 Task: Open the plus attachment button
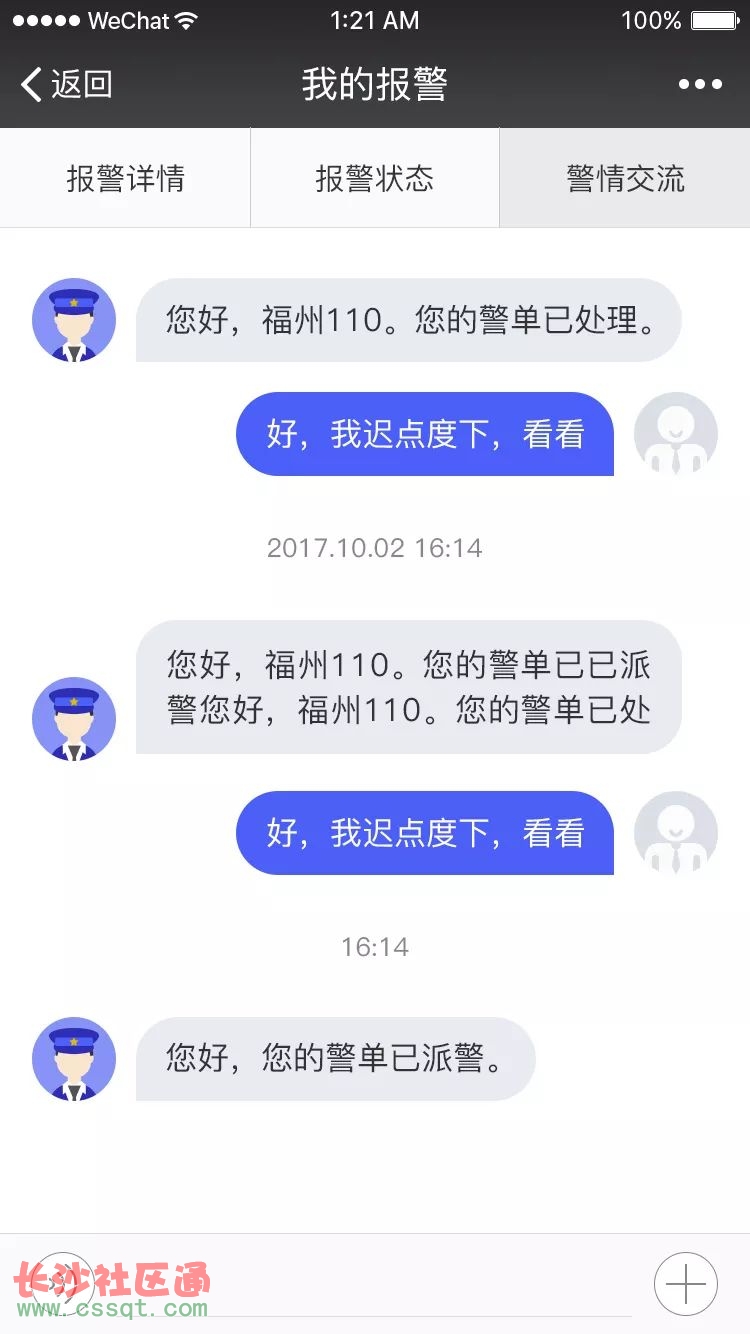tap(686, 1283)
